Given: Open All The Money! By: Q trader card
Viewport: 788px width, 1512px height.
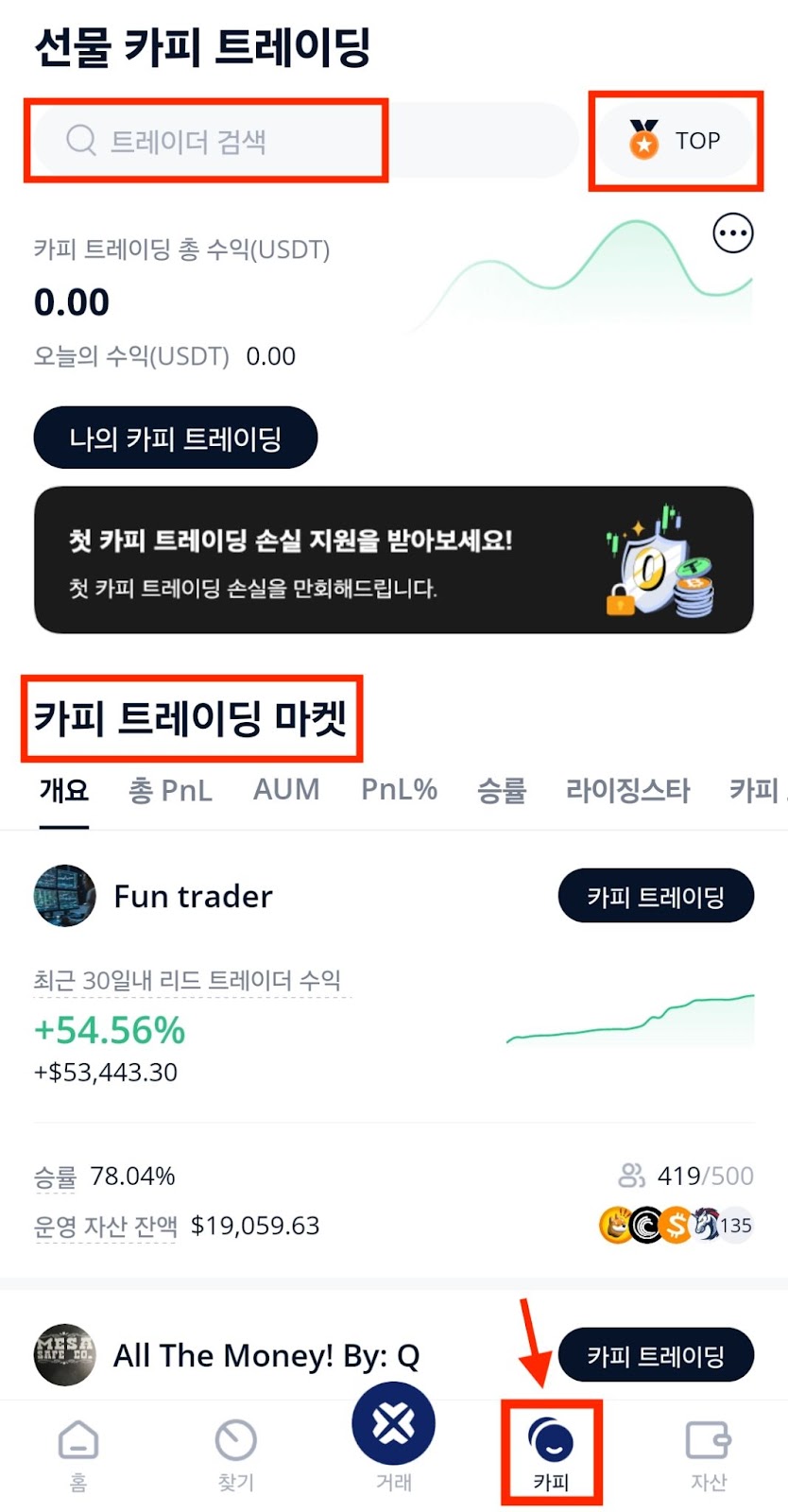Looking at the screenshot, I should click(x=266, y=1355).
